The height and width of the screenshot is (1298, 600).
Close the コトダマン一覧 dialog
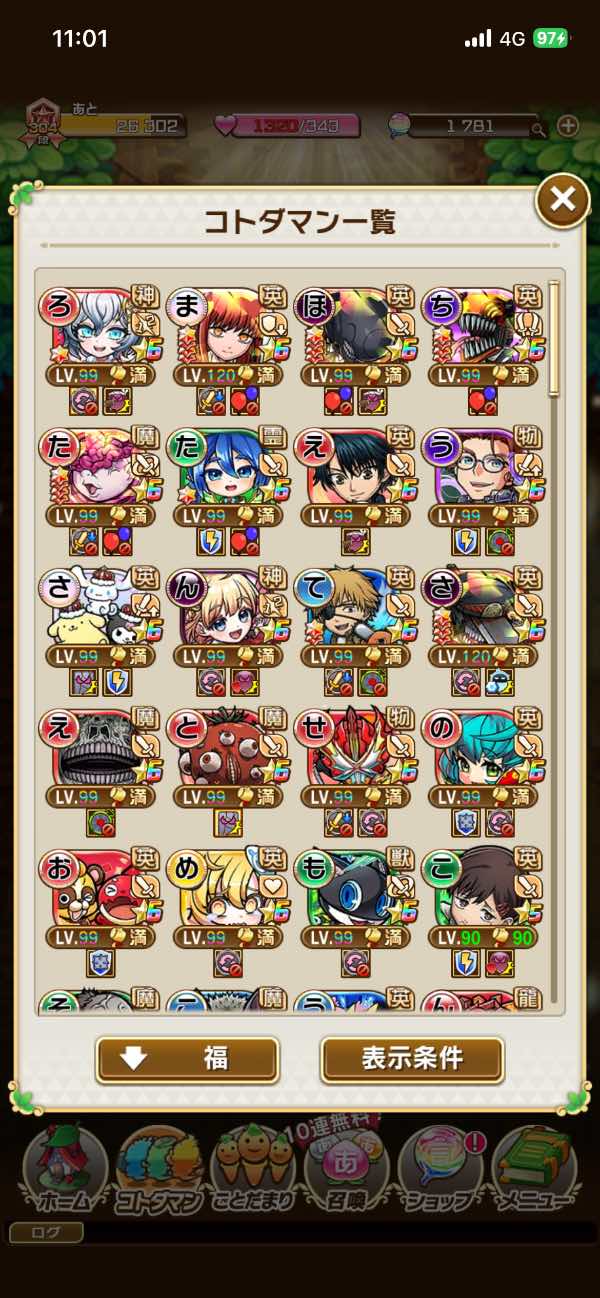(563, 200)
